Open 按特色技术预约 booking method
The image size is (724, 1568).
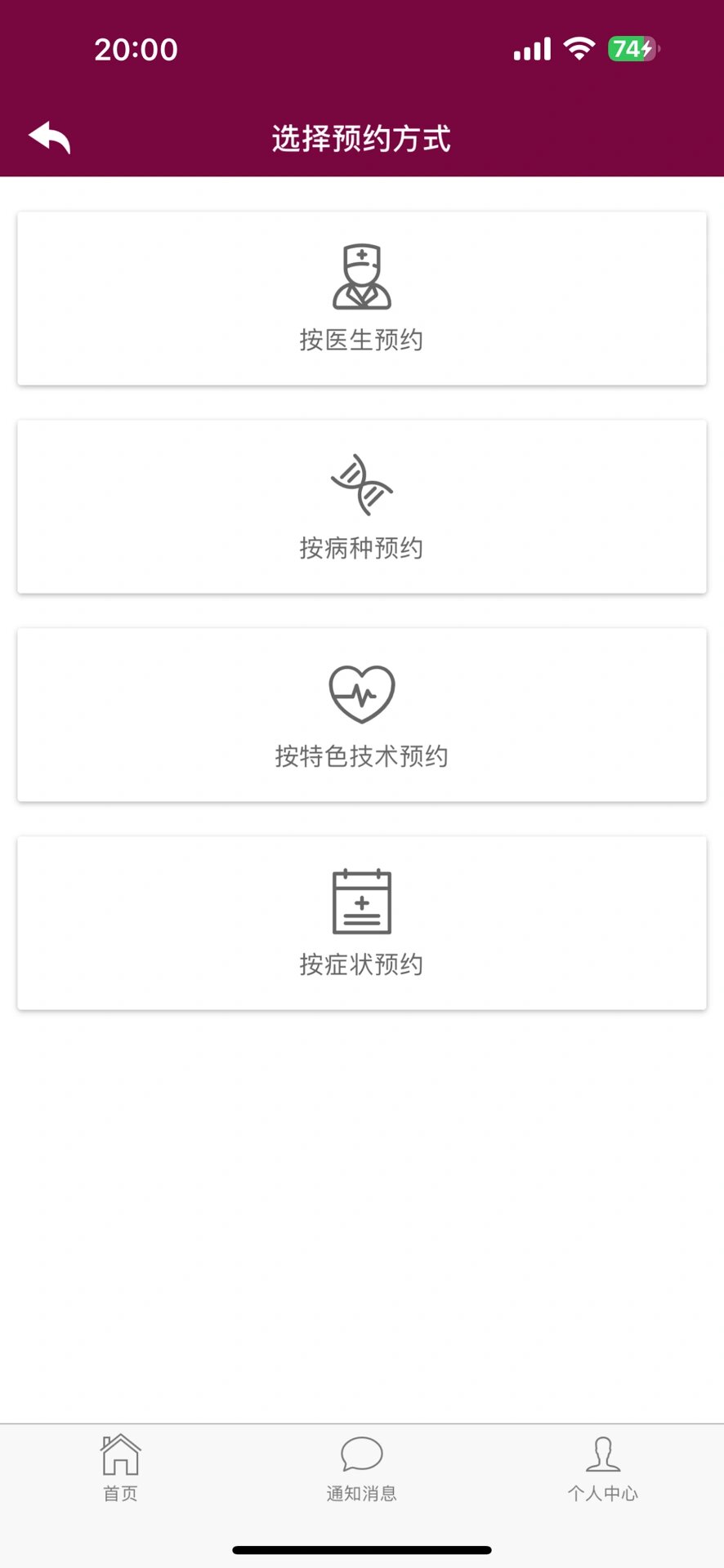(x=362, y=715)
